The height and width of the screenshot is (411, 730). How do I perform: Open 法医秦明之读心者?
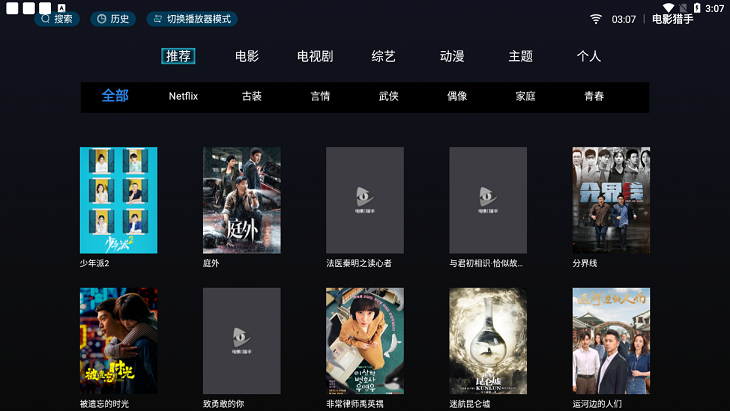point(365,201)
